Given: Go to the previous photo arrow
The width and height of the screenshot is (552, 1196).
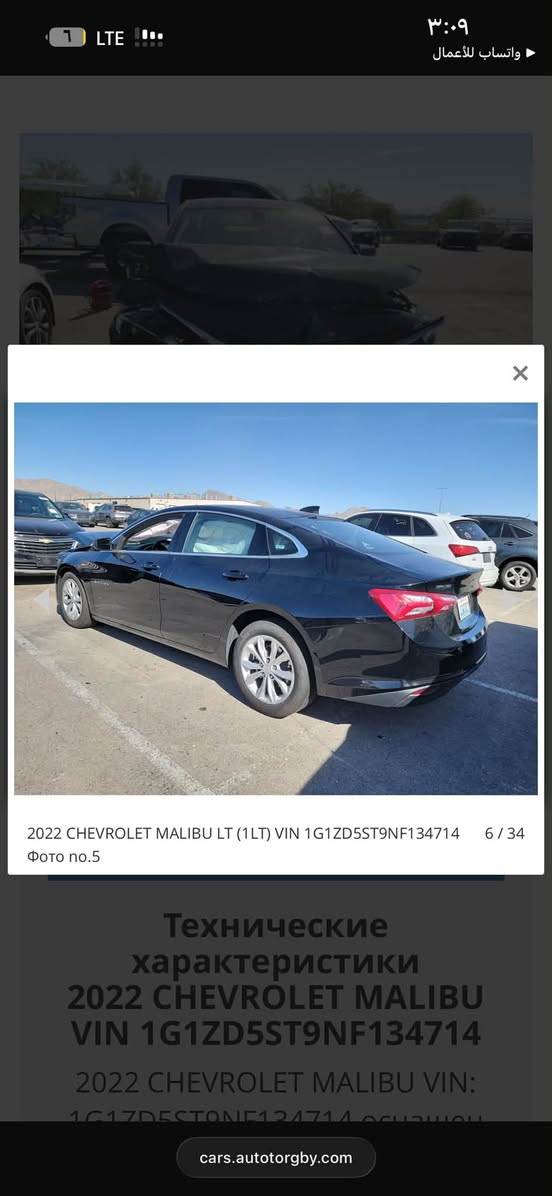Looking at the screenshot, I should [x=43, y=600].
